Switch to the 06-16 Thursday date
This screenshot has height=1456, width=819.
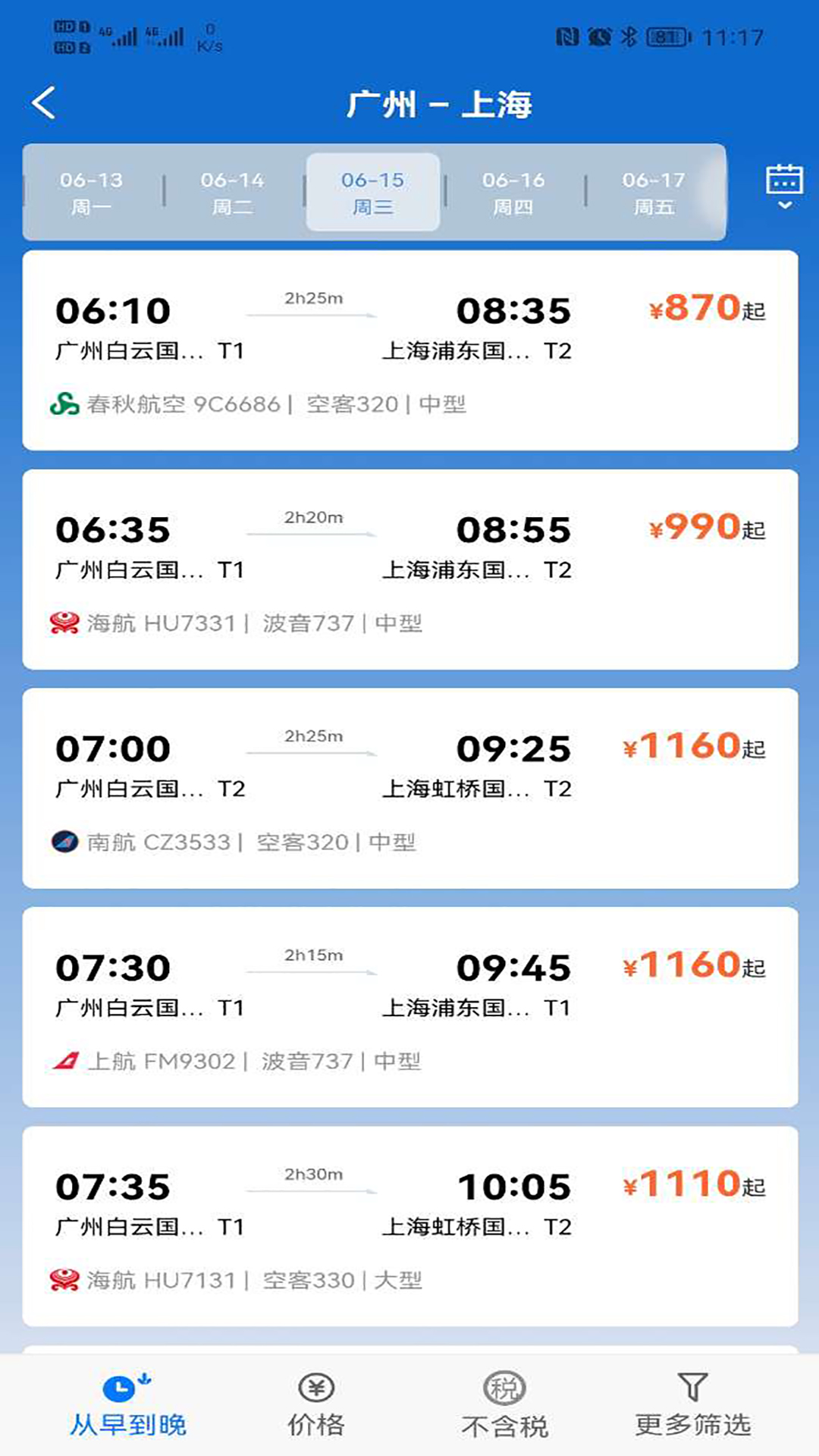[513, 193]
